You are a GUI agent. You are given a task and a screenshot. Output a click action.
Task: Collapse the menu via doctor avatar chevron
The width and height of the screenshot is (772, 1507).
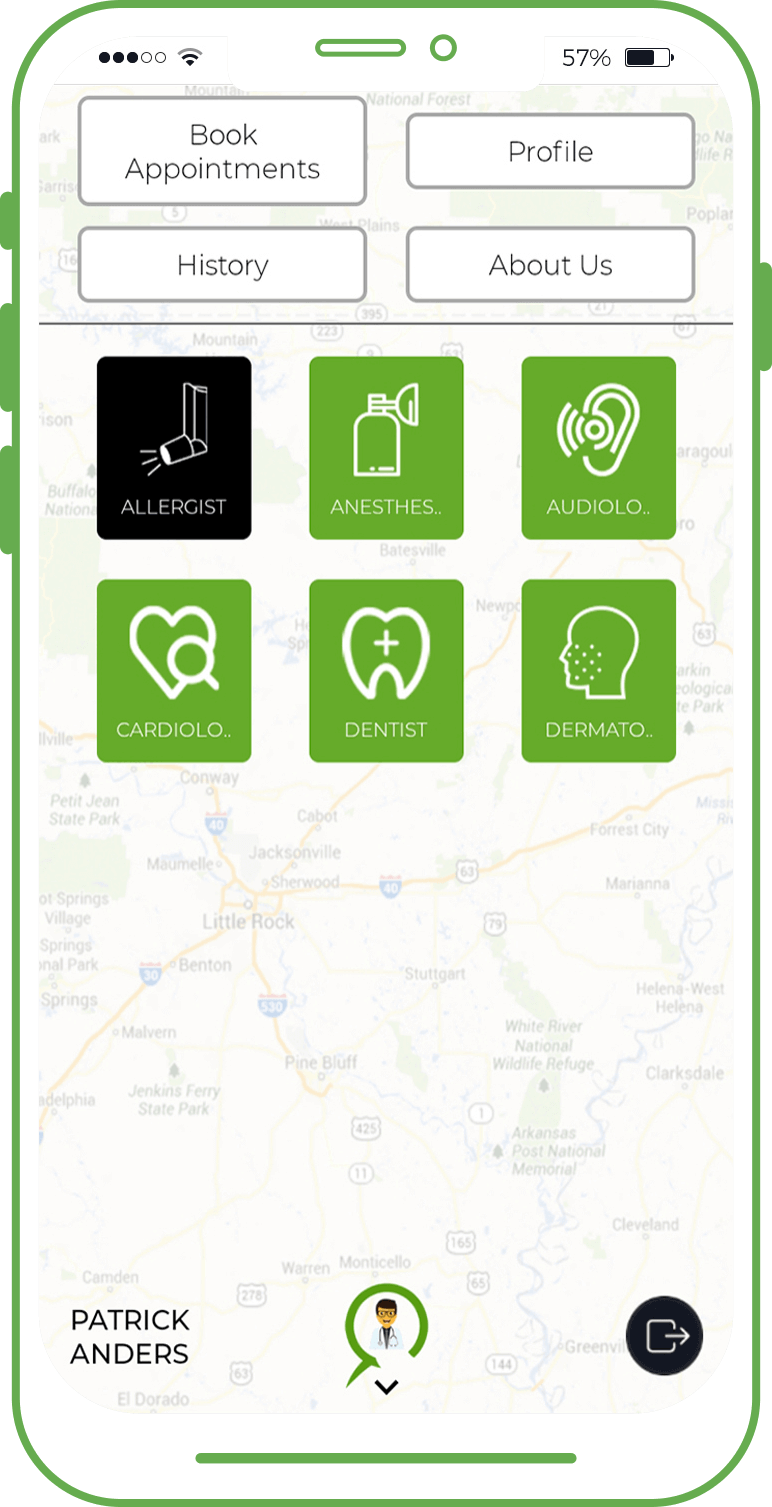point(386,1386)
